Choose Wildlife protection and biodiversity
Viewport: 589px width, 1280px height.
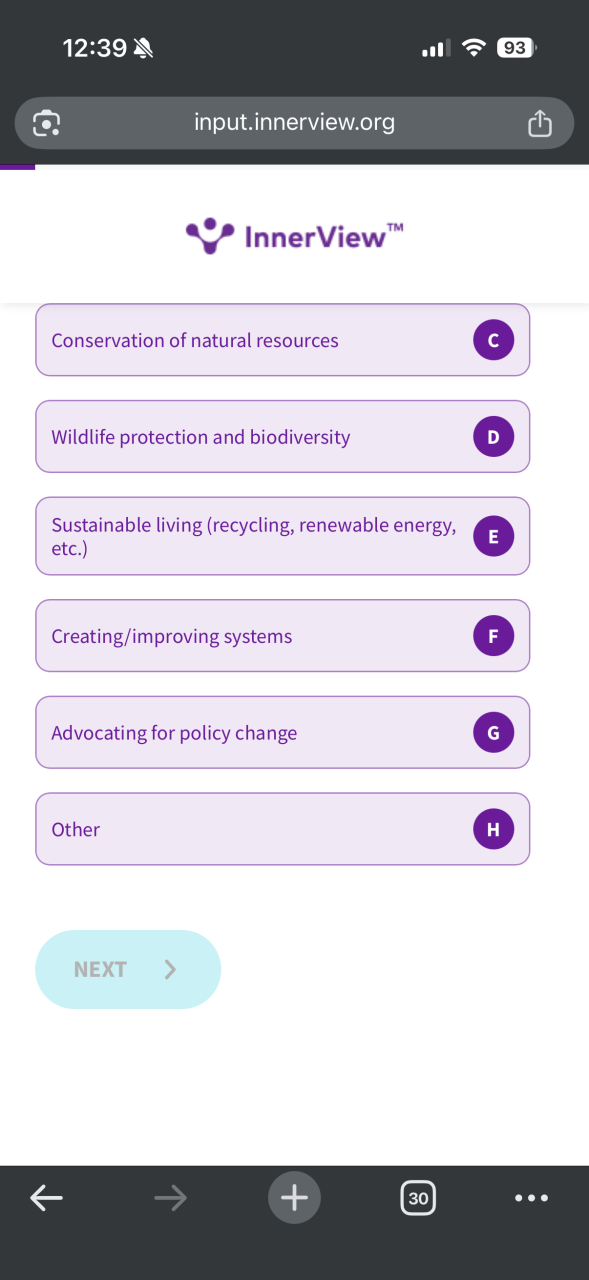(x=282, y=437)
